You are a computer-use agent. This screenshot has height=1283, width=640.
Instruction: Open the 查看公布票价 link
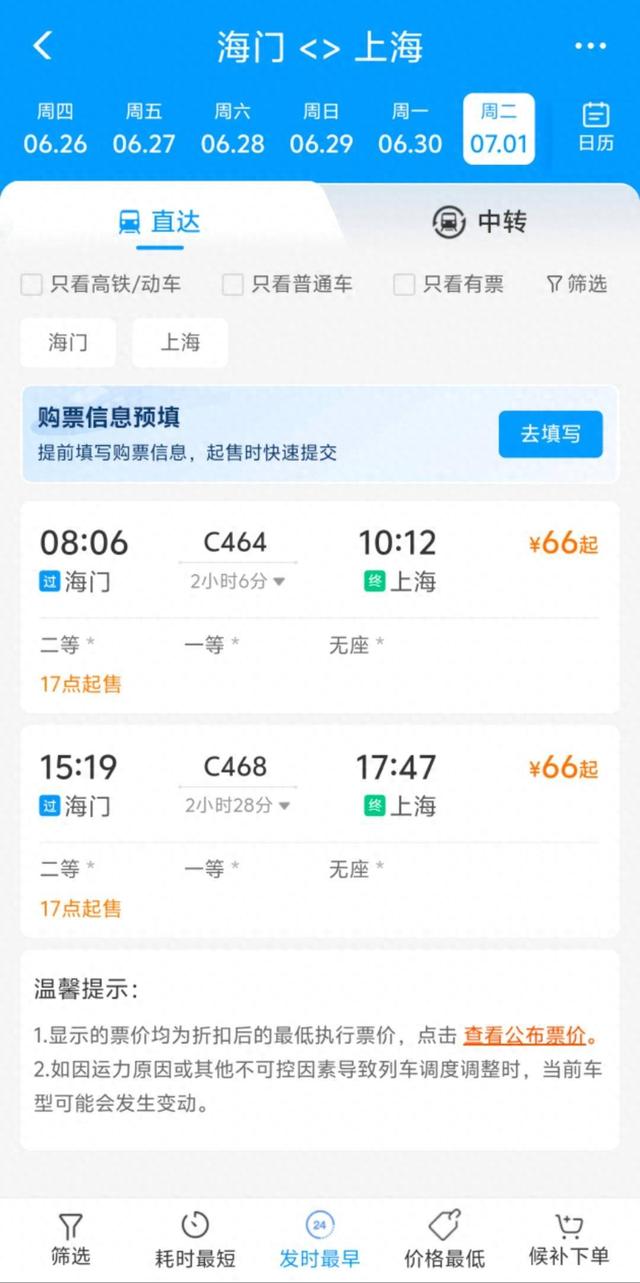click(525, 1036)
